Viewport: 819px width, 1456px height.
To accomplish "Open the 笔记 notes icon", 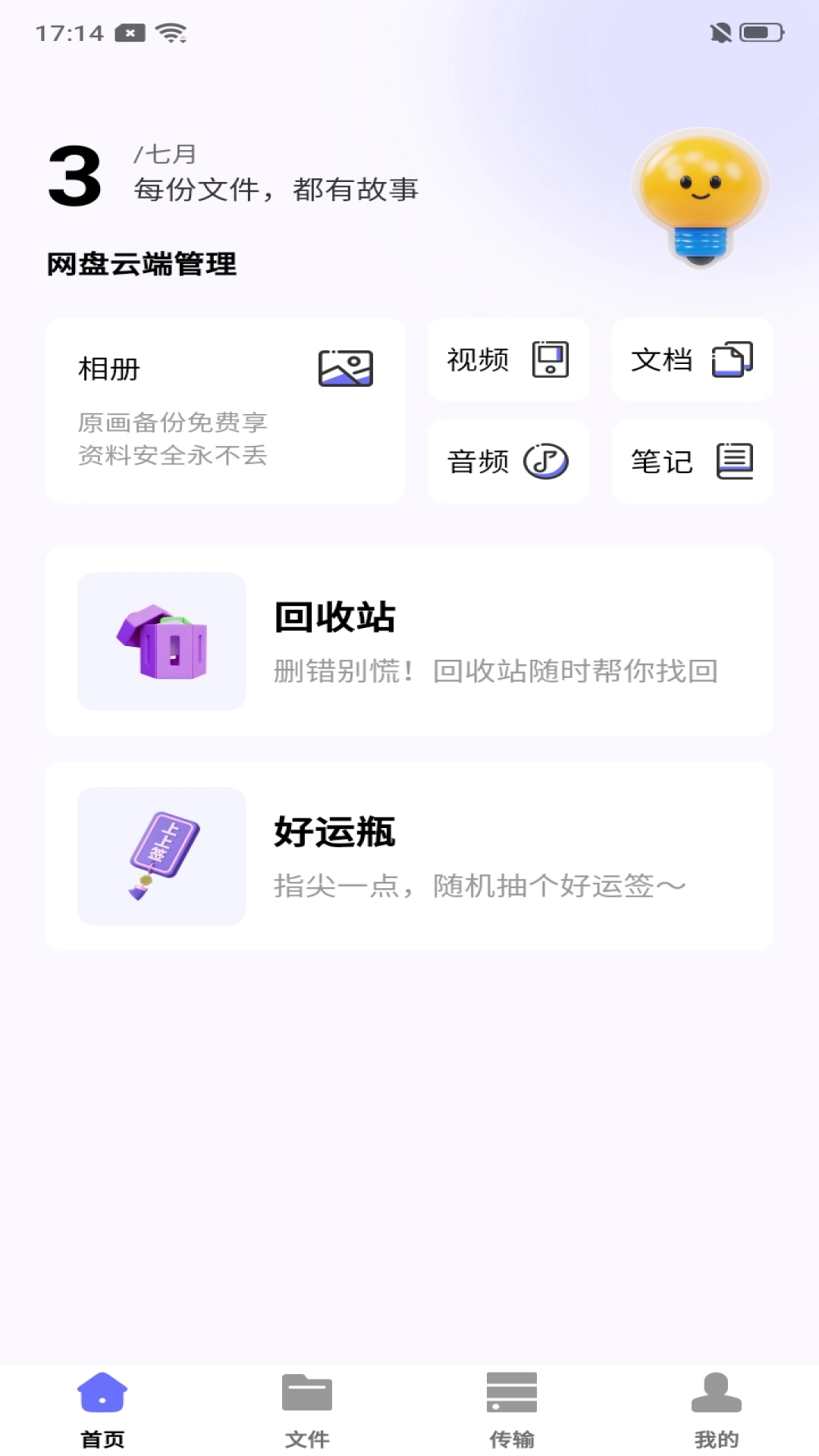I will coord(734,461).
